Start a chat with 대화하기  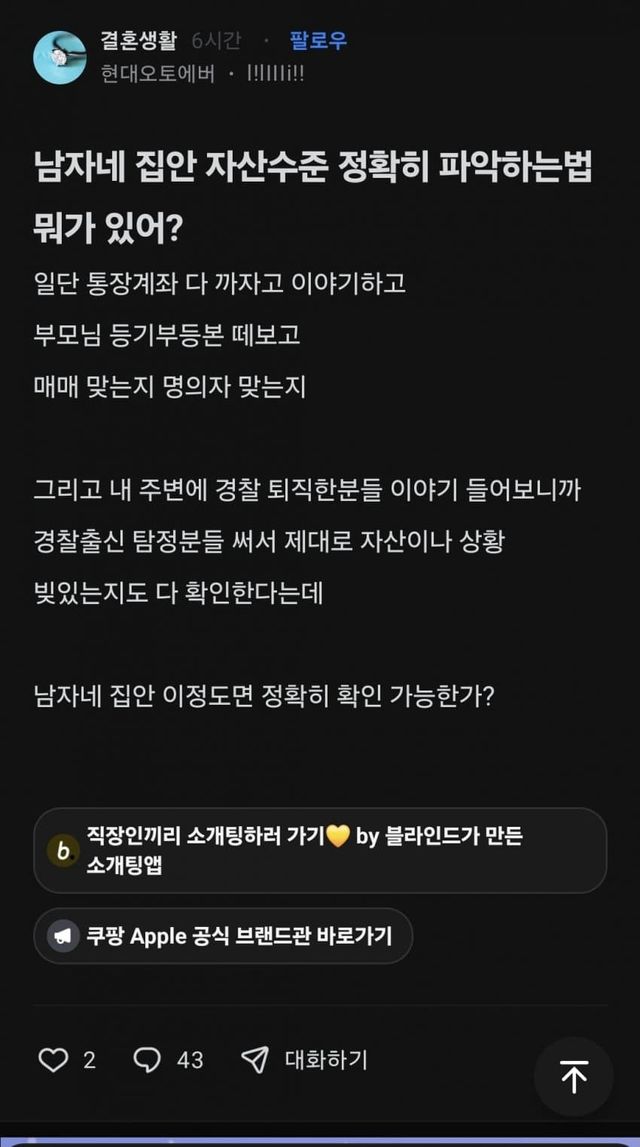(305, 1060)
